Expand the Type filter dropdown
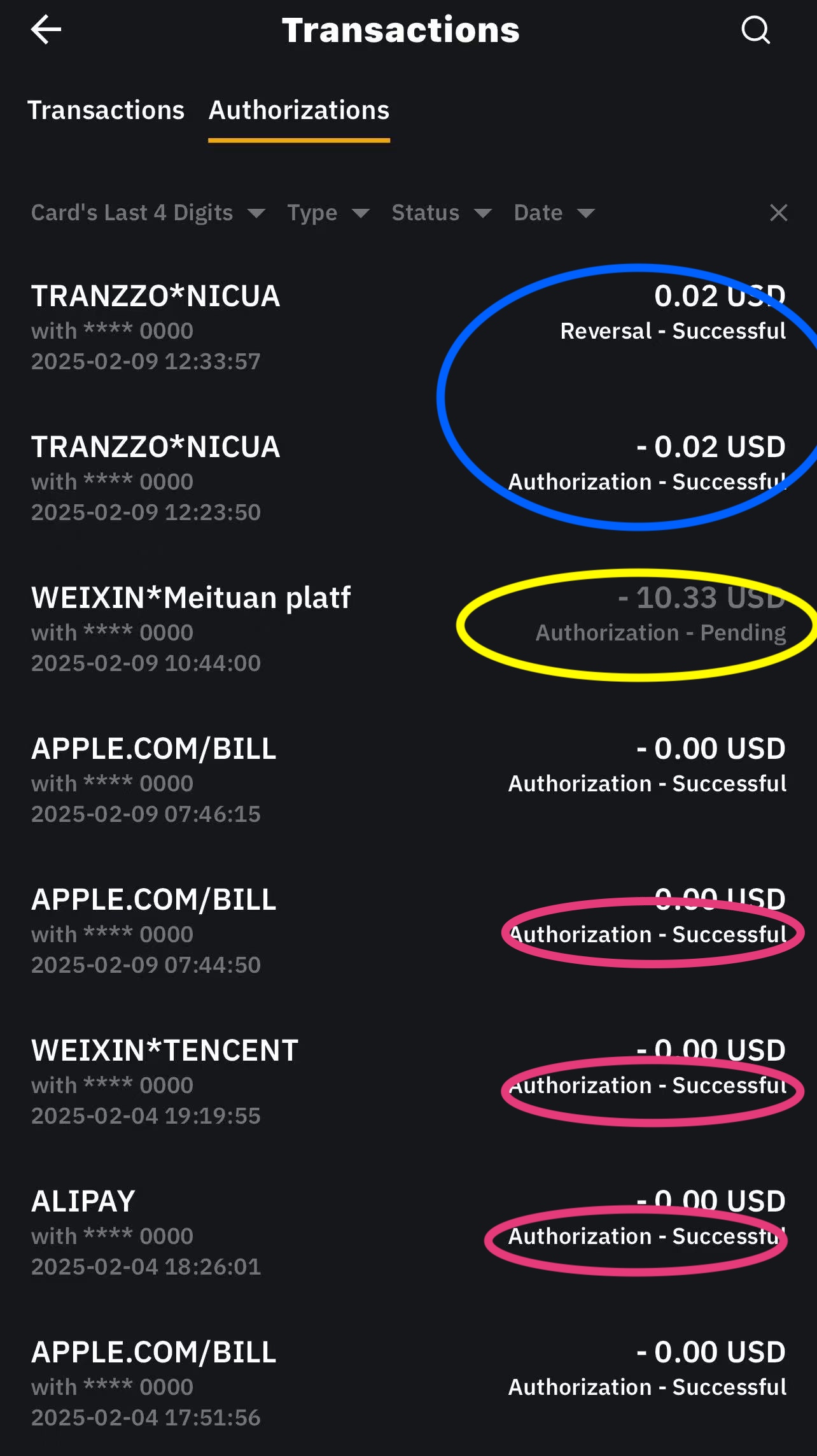The image size is (817, 1456). (326, 213)
